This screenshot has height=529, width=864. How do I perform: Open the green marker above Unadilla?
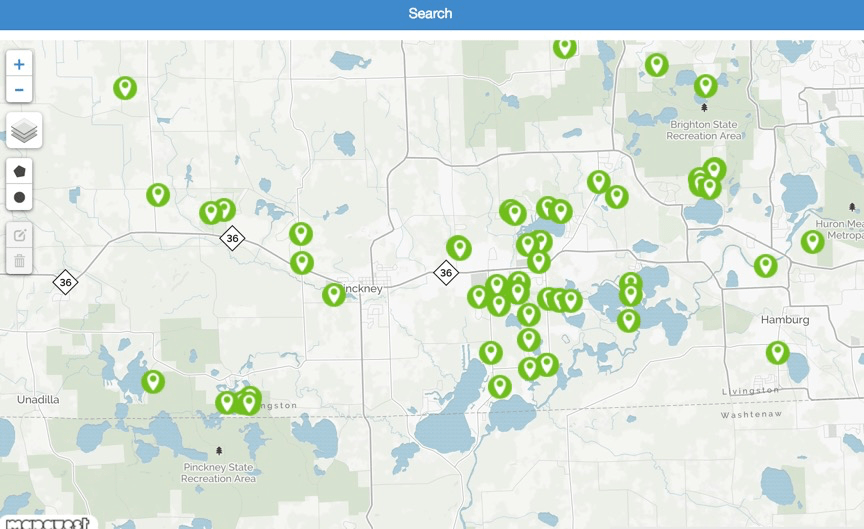tap(153, 381)
